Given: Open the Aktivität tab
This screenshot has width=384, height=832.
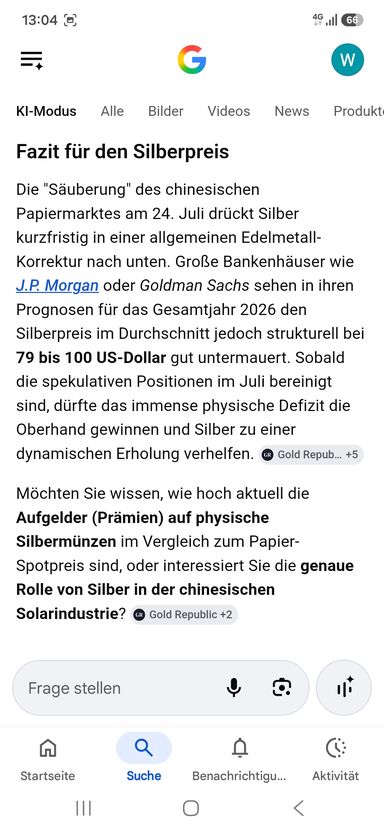Looking at the screenshot, I should tap(335, 758).
